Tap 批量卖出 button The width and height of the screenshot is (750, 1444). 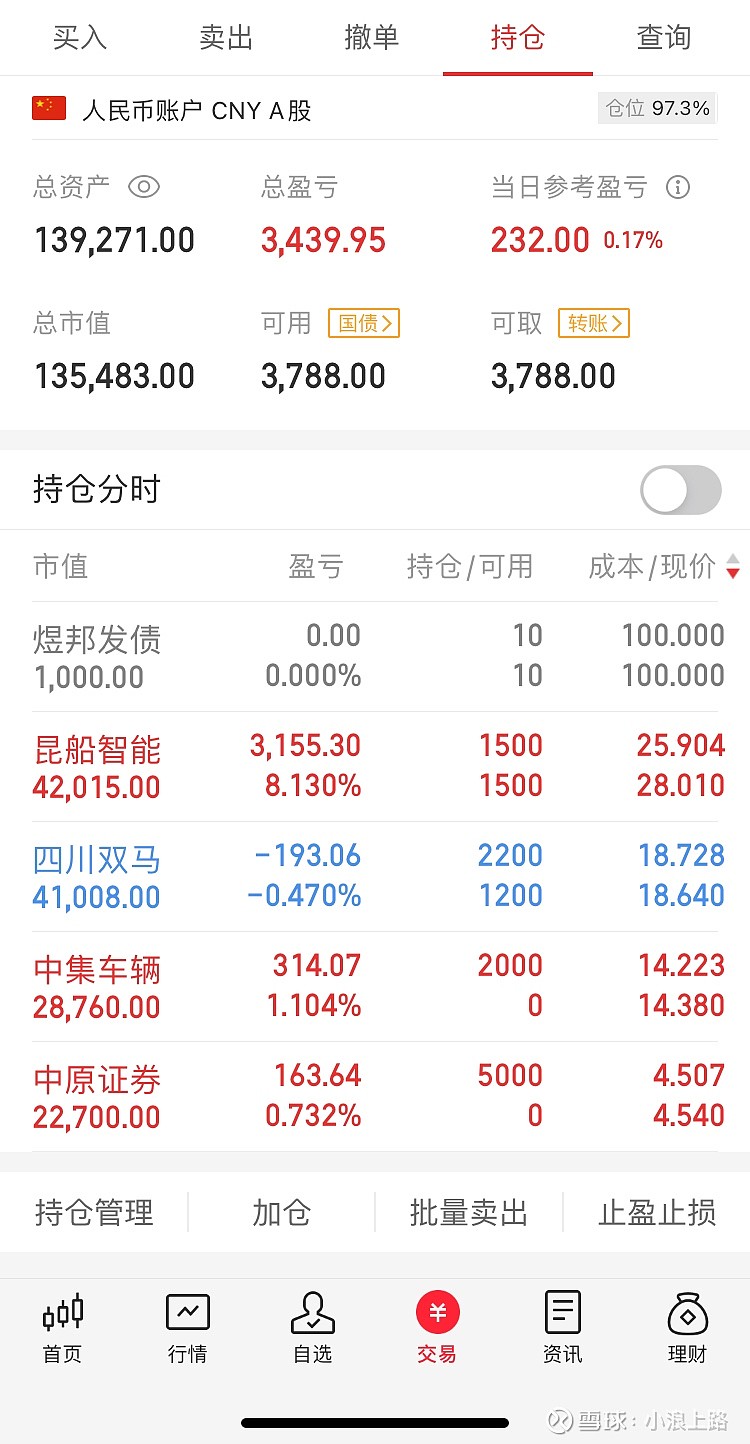[468, 1213]
